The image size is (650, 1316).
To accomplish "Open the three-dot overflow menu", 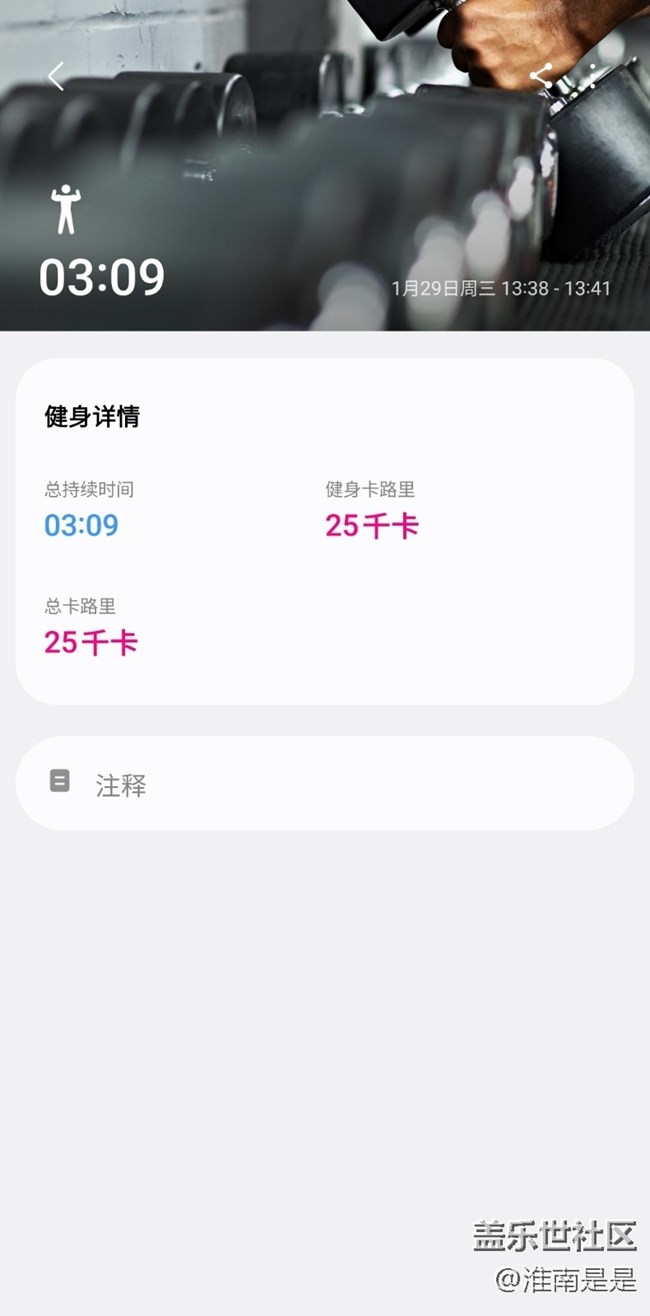I will pos(593,76).
